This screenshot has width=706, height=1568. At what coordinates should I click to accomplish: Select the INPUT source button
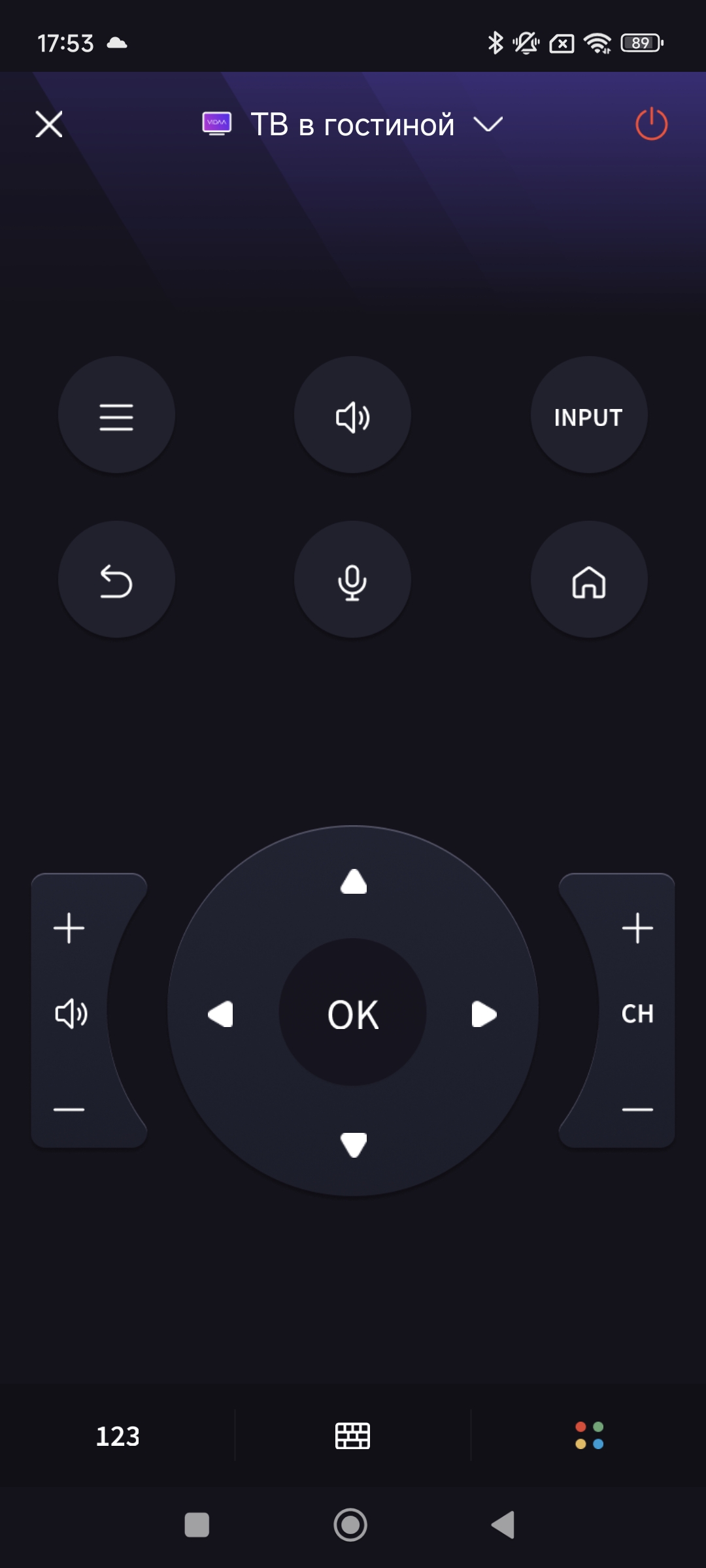(588, 416)
